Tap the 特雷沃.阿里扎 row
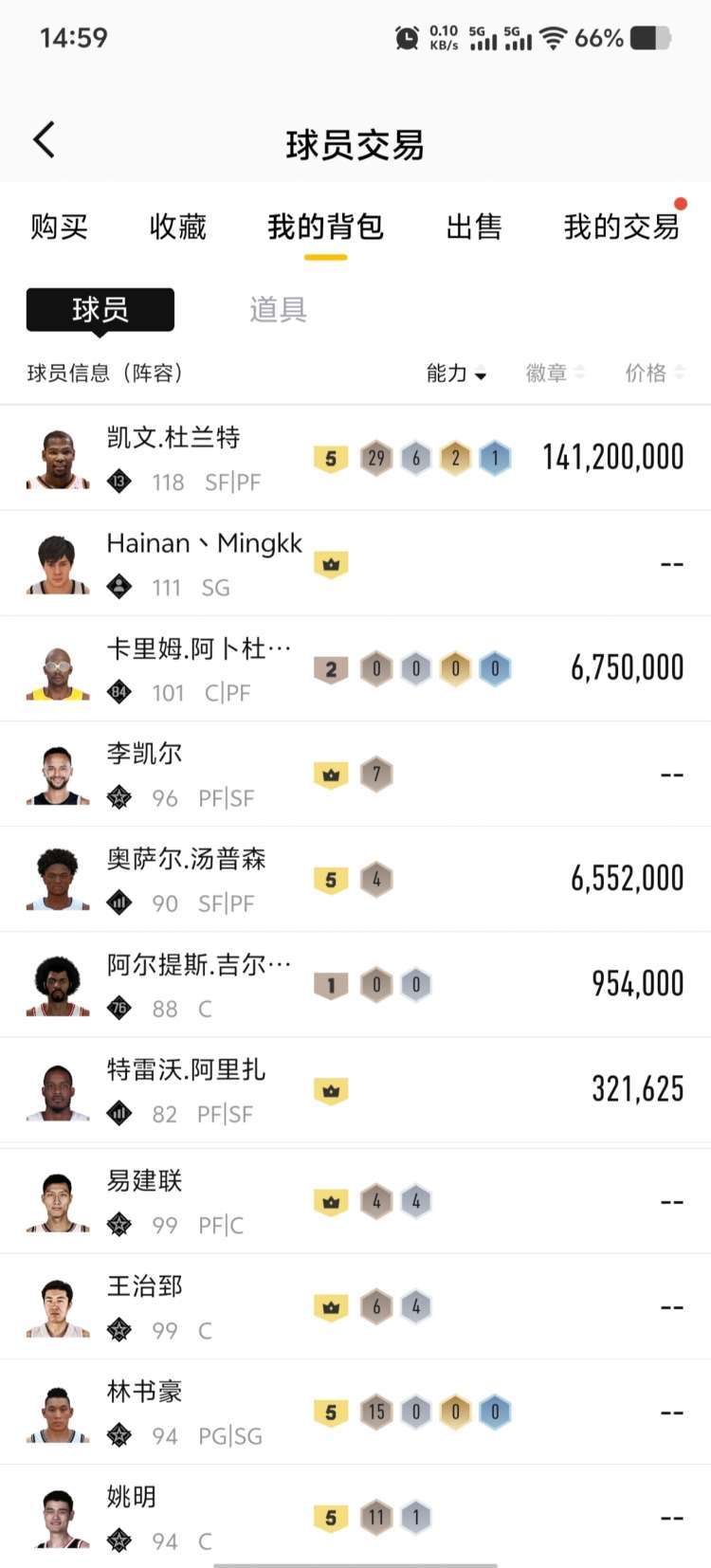711x1568 pixels. coord(355,1089)
